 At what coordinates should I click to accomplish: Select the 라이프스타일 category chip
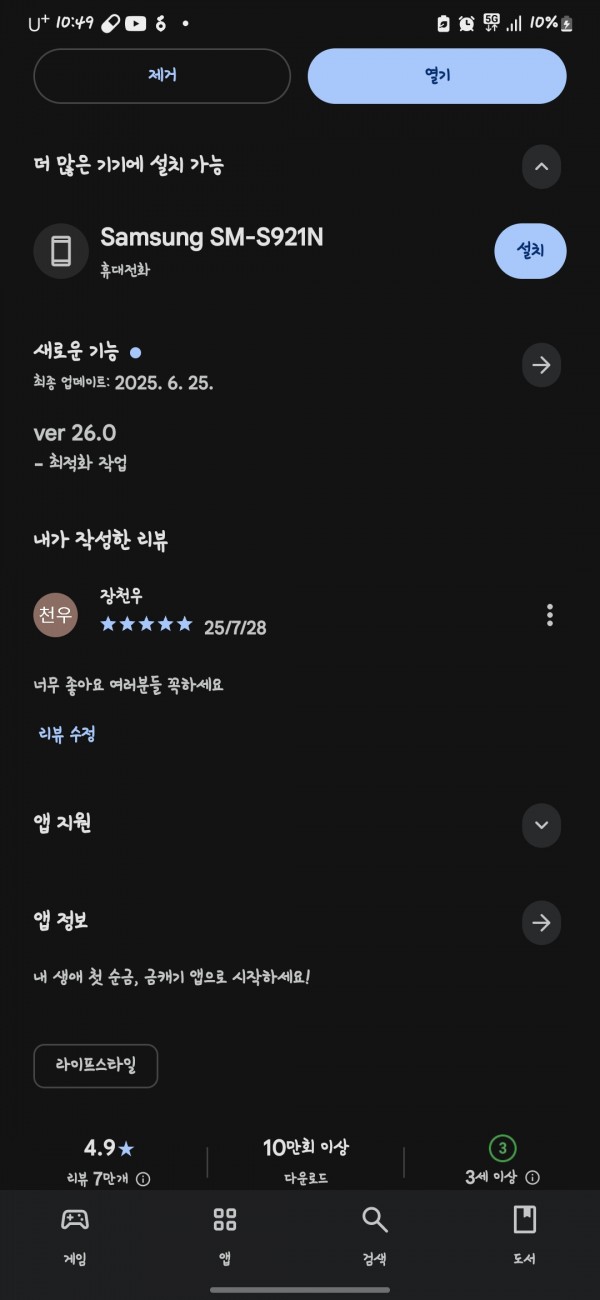coord(96,1066)
